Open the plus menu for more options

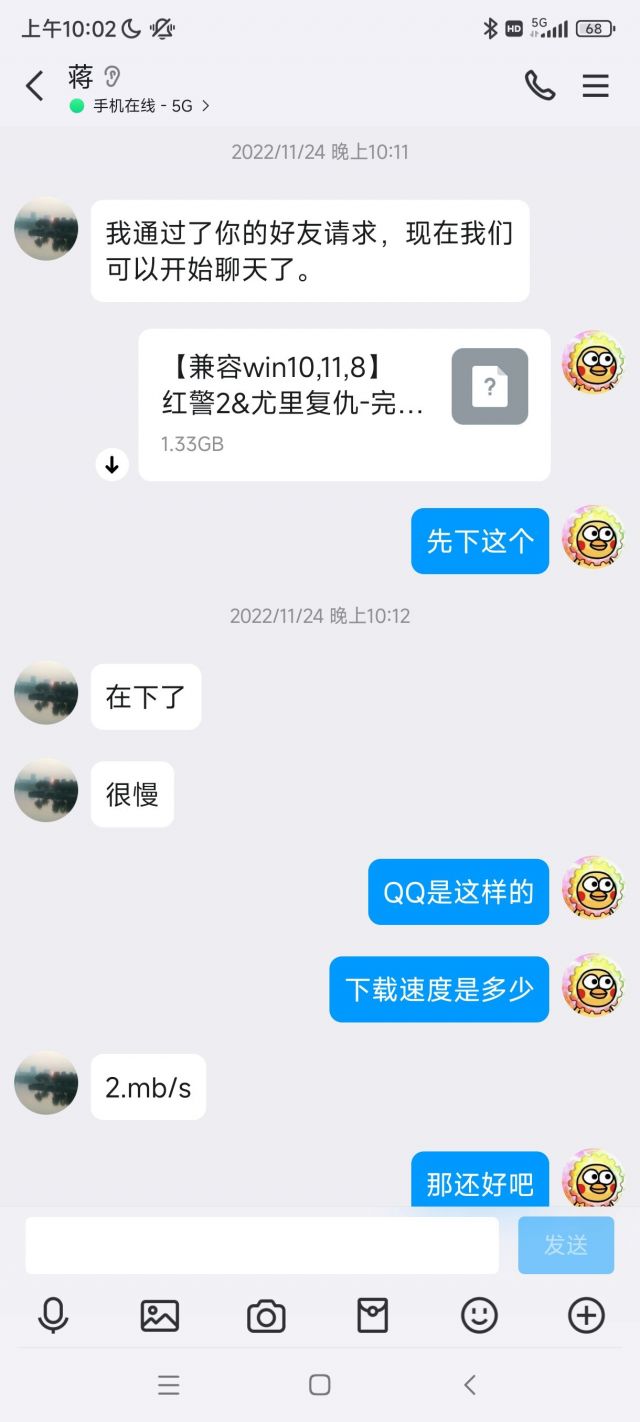pyautogui.click(x=586, y=1315)
